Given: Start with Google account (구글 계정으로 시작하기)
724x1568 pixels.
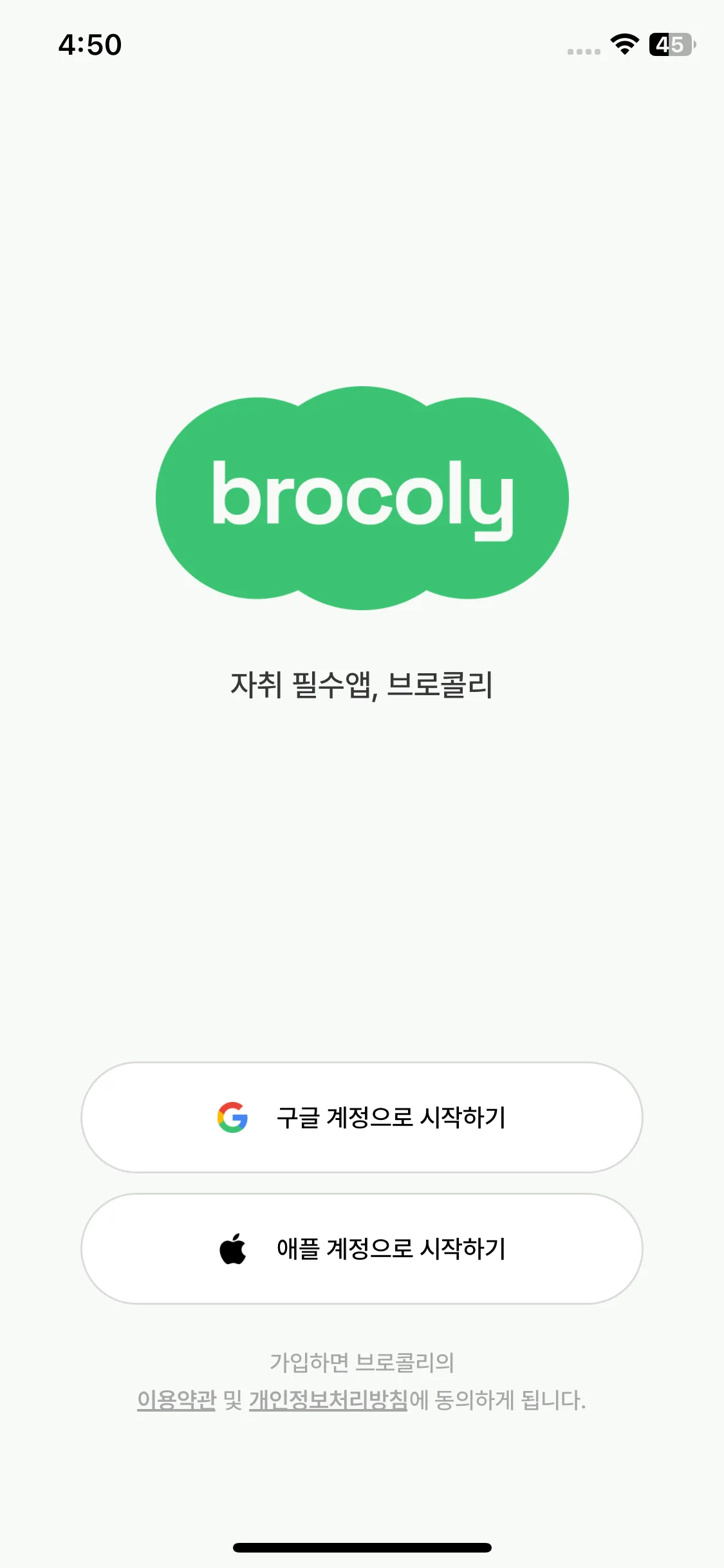Looking at the screenshot, I should coord(362,1117).
